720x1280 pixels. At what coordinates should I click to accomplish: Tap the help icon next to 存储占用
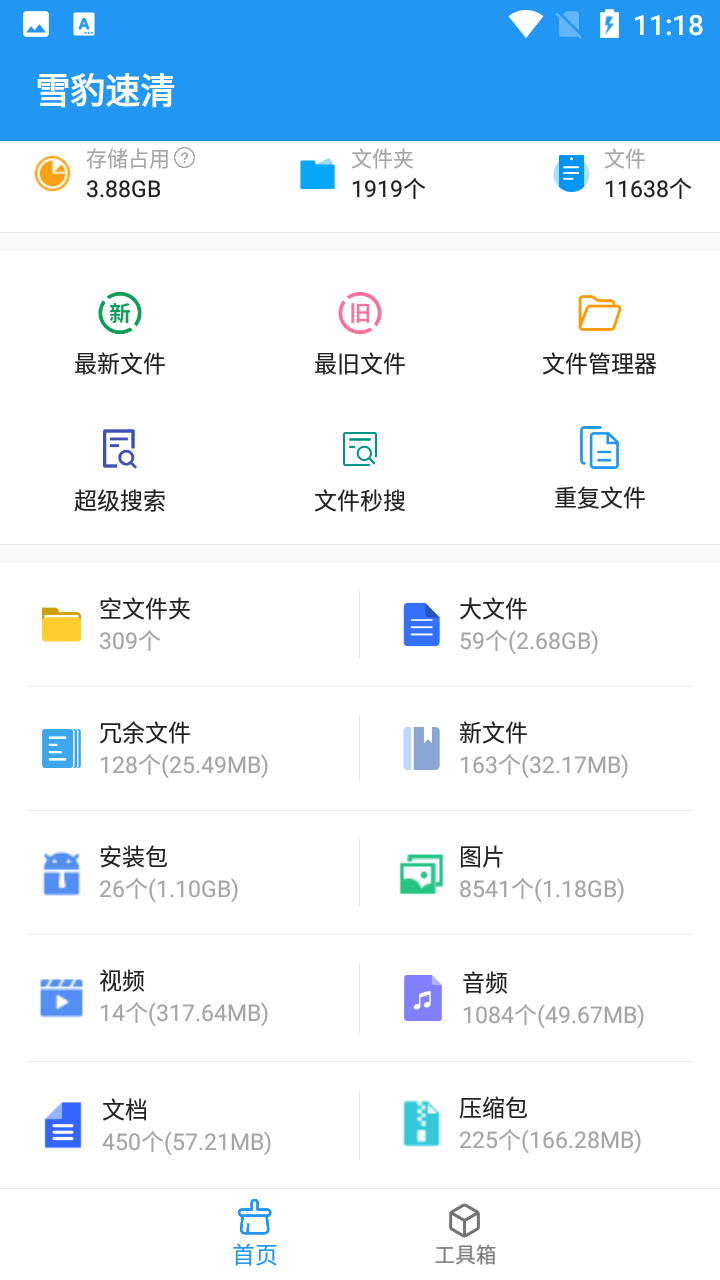pyautogui.click(x=185, y=158)
